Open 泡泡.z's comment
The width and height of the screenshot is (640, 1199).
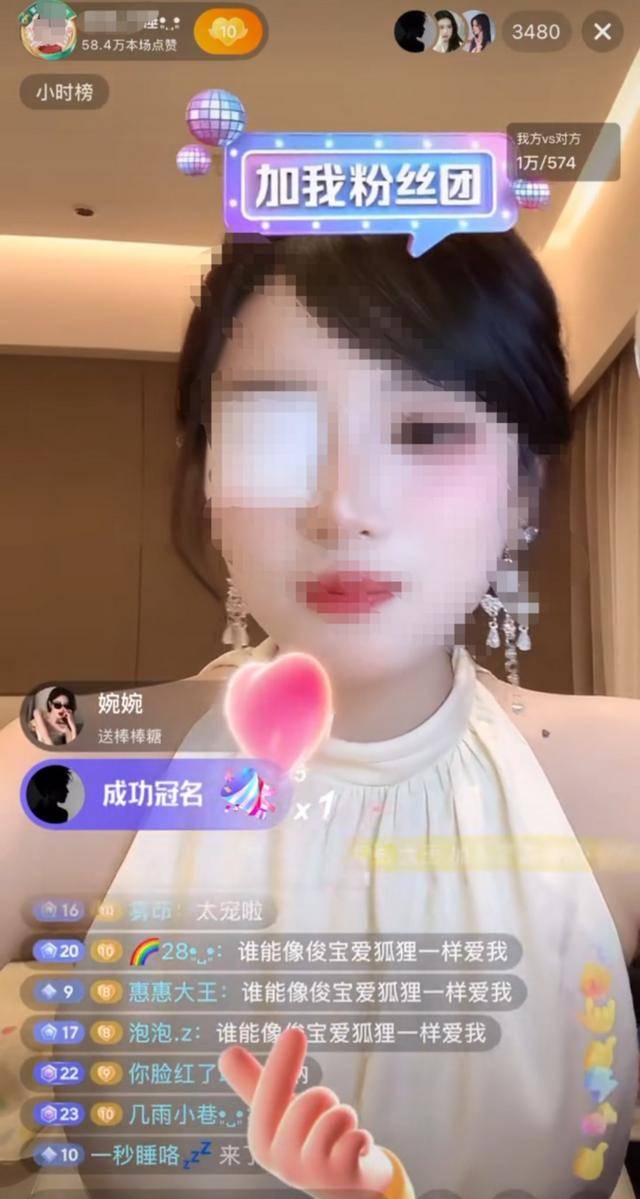pos(260,1032)
